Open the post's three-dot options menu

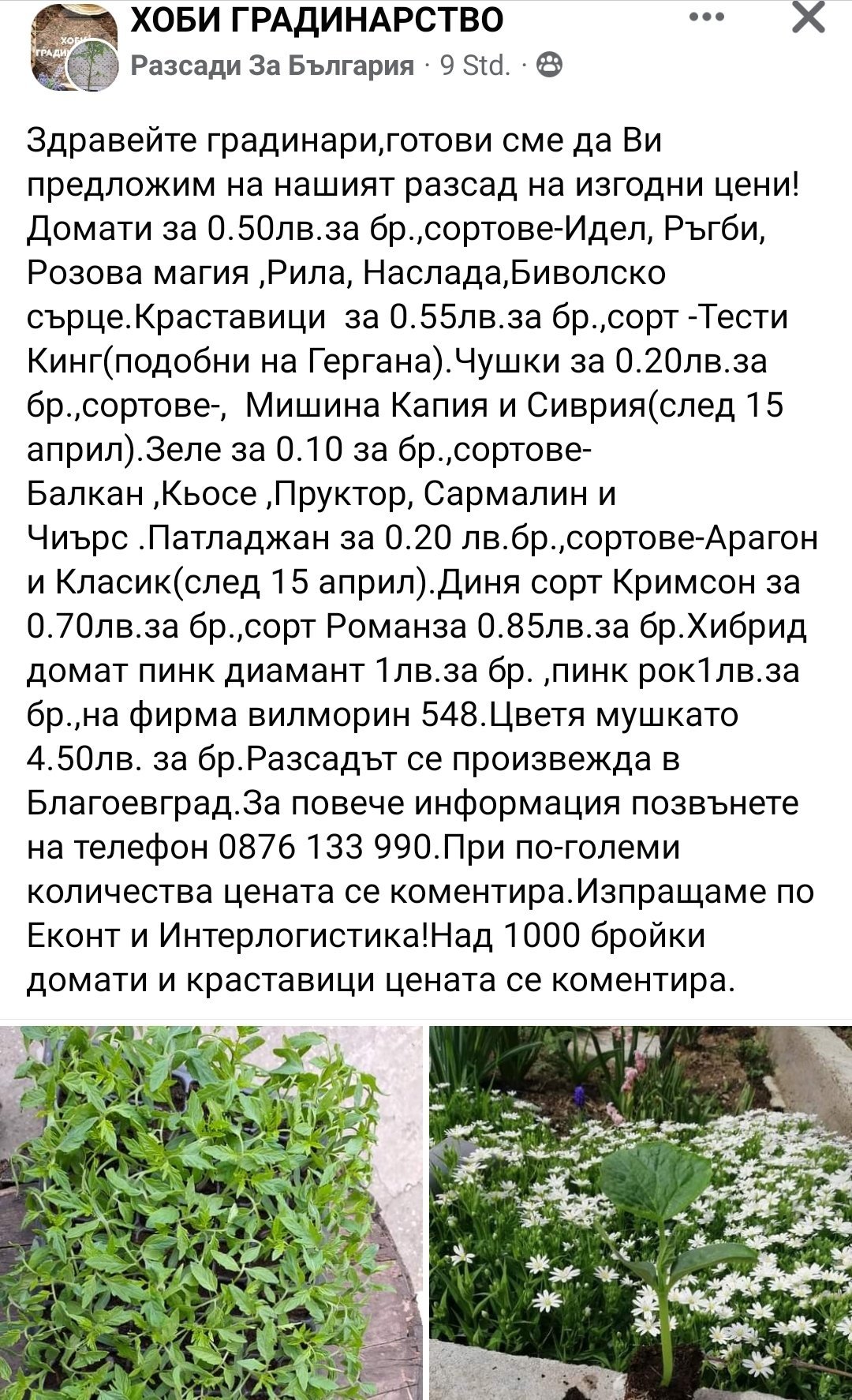click(706, 17)
